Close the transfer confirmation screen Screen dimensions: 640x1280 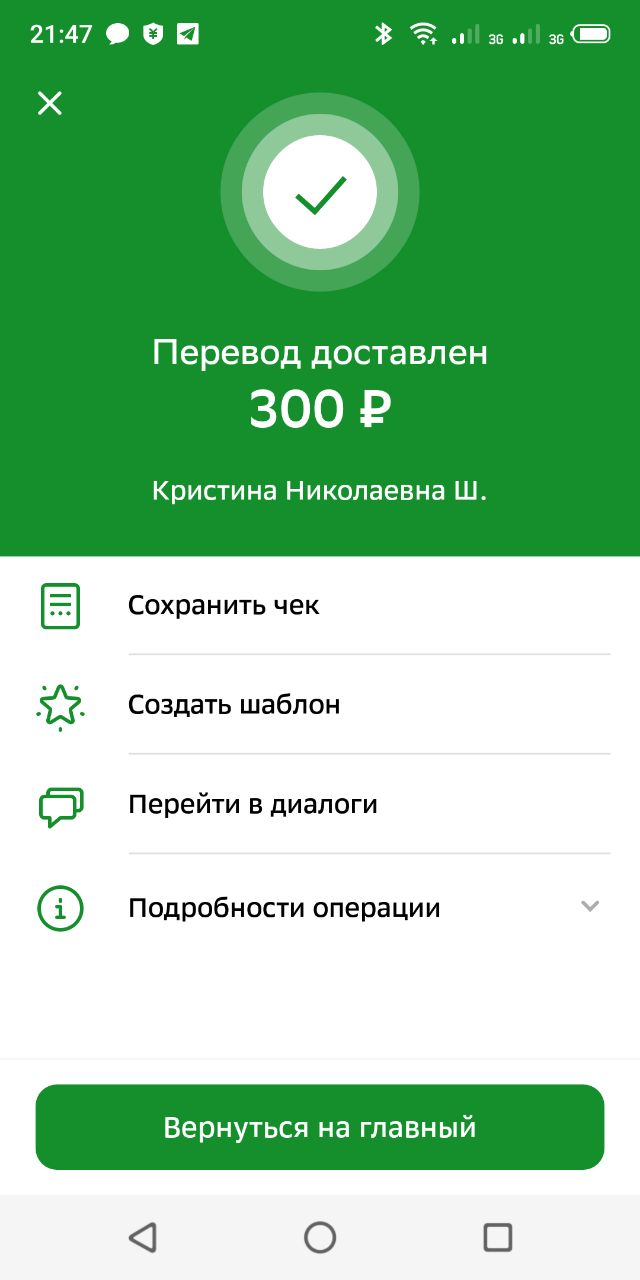tap(49, 103)
